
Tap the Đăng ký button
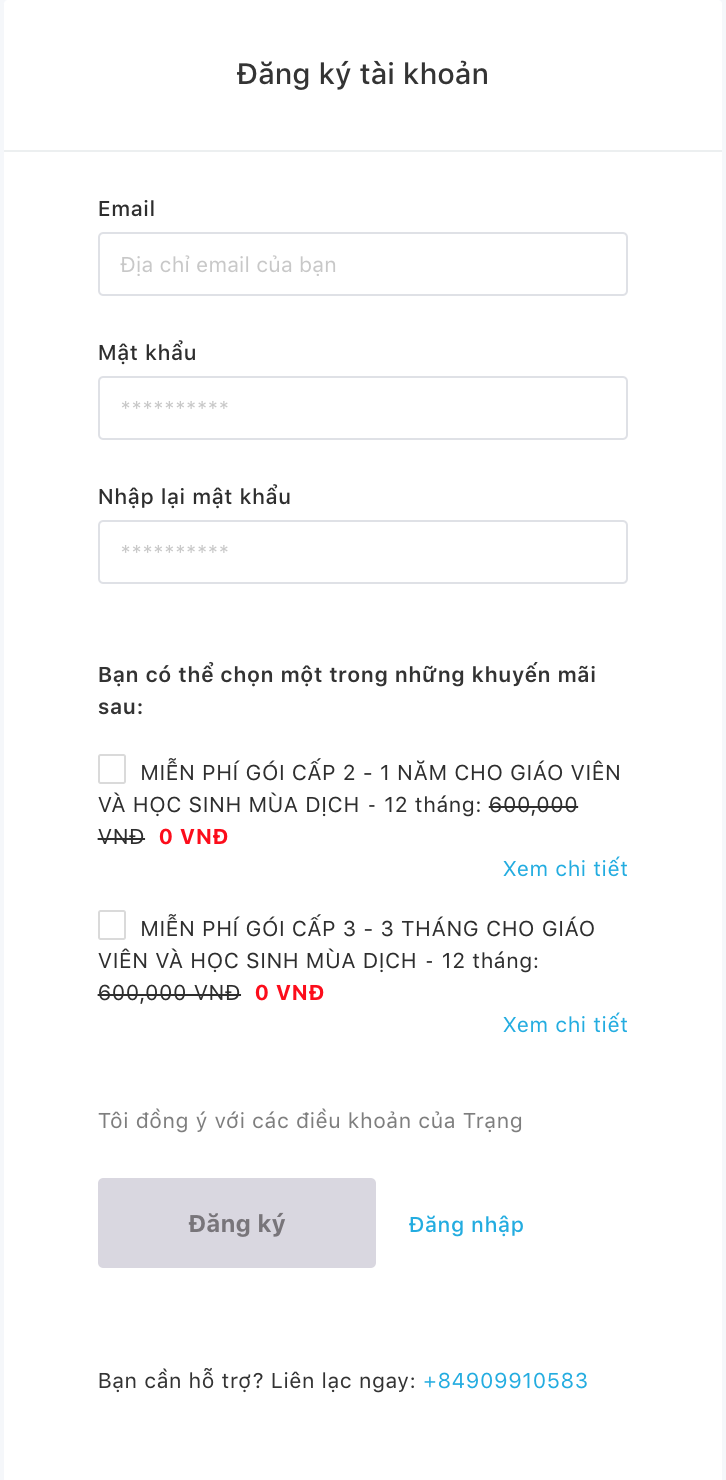tap(237, 1223)
